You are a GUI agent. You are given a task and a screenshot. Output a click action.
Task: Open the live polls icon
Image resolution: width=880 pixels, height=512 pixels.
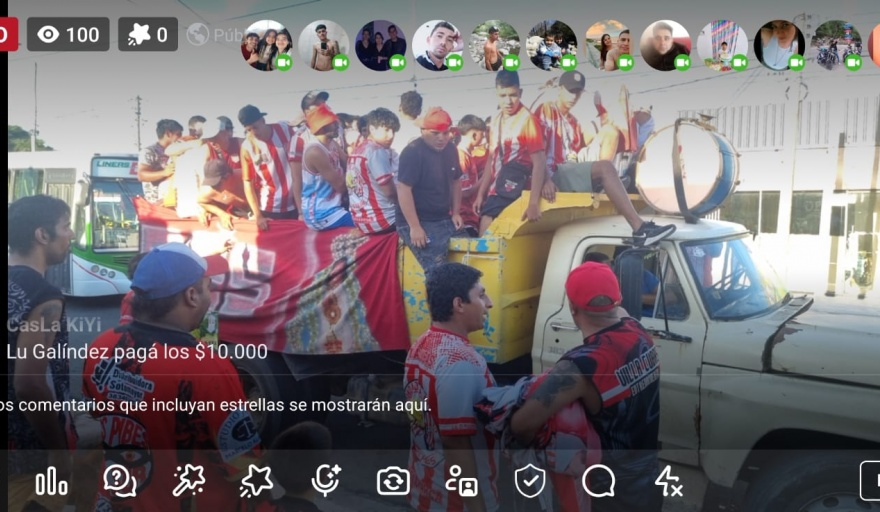(51, 482)
